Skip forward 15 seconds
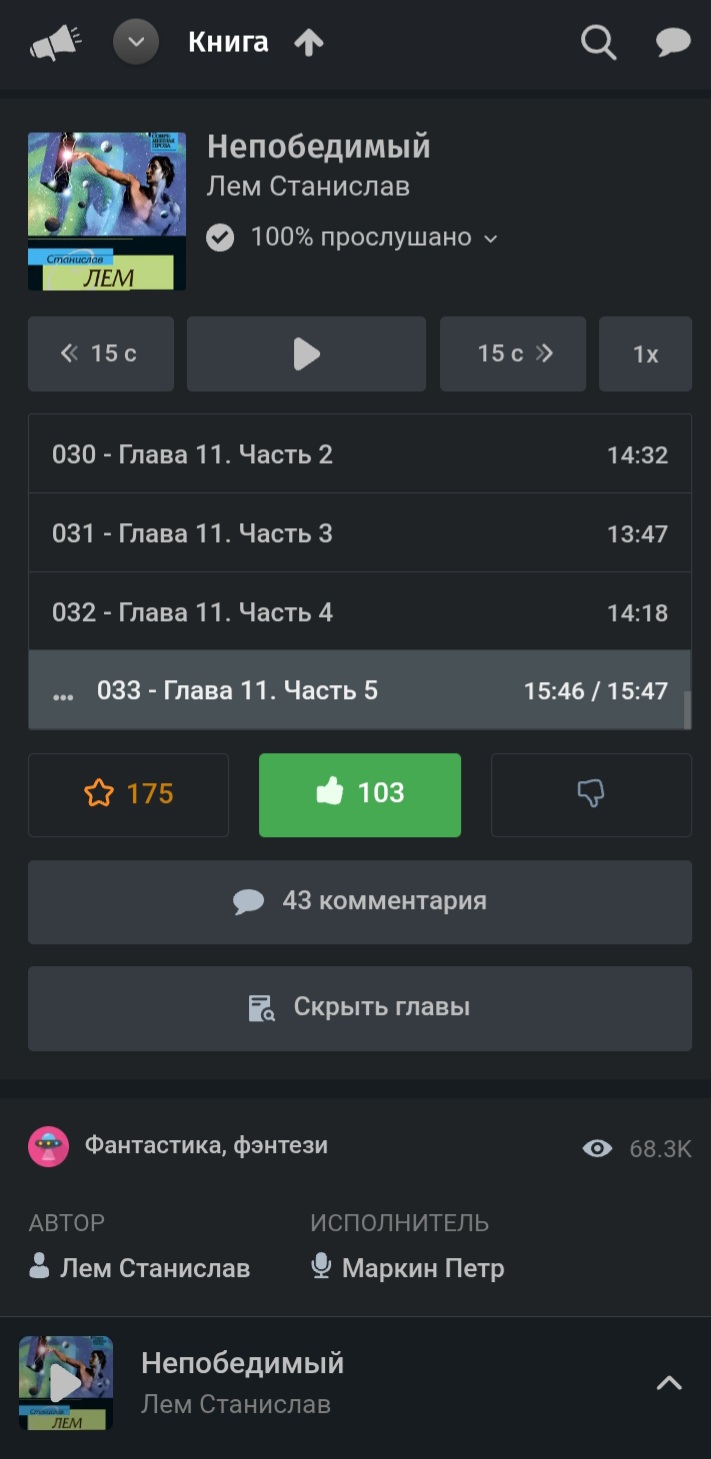 513,354
